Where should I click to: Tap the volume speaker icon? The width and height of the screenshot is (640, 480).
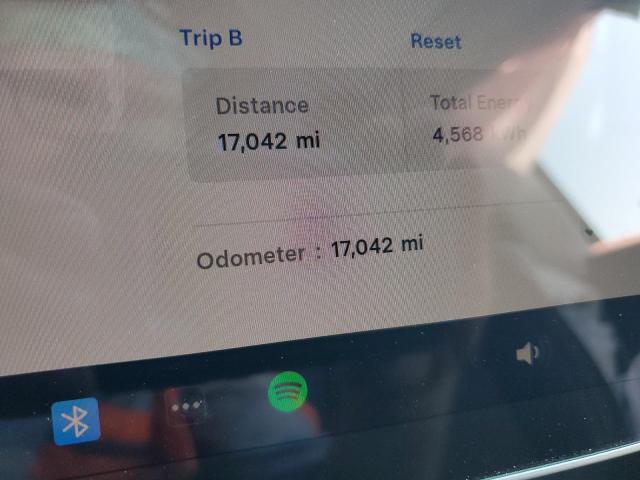[528, 353]
